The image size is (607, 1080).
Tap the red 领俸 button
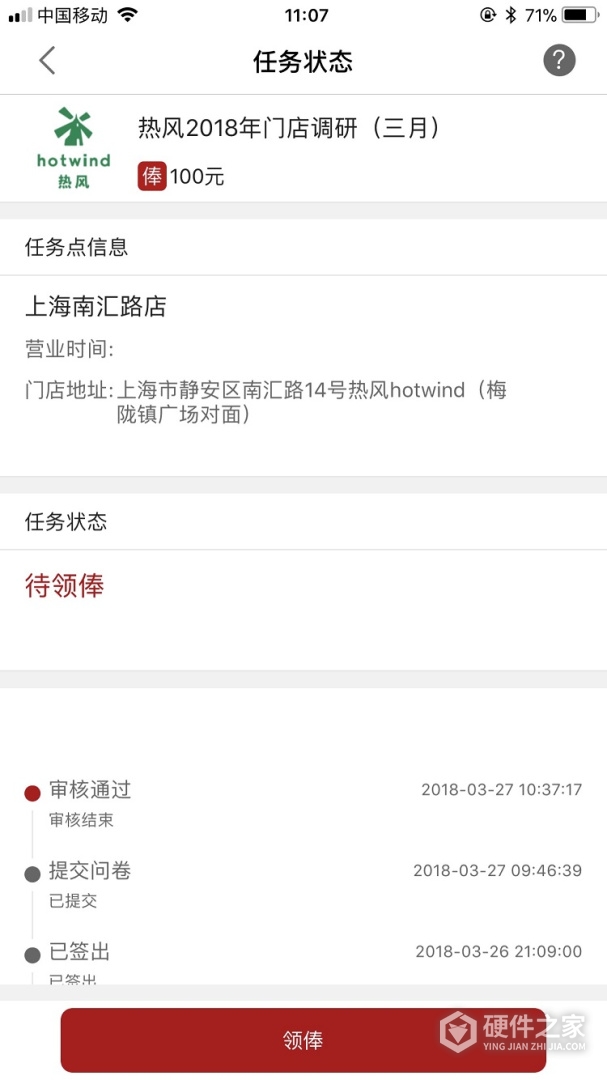tap(303, 1040)
